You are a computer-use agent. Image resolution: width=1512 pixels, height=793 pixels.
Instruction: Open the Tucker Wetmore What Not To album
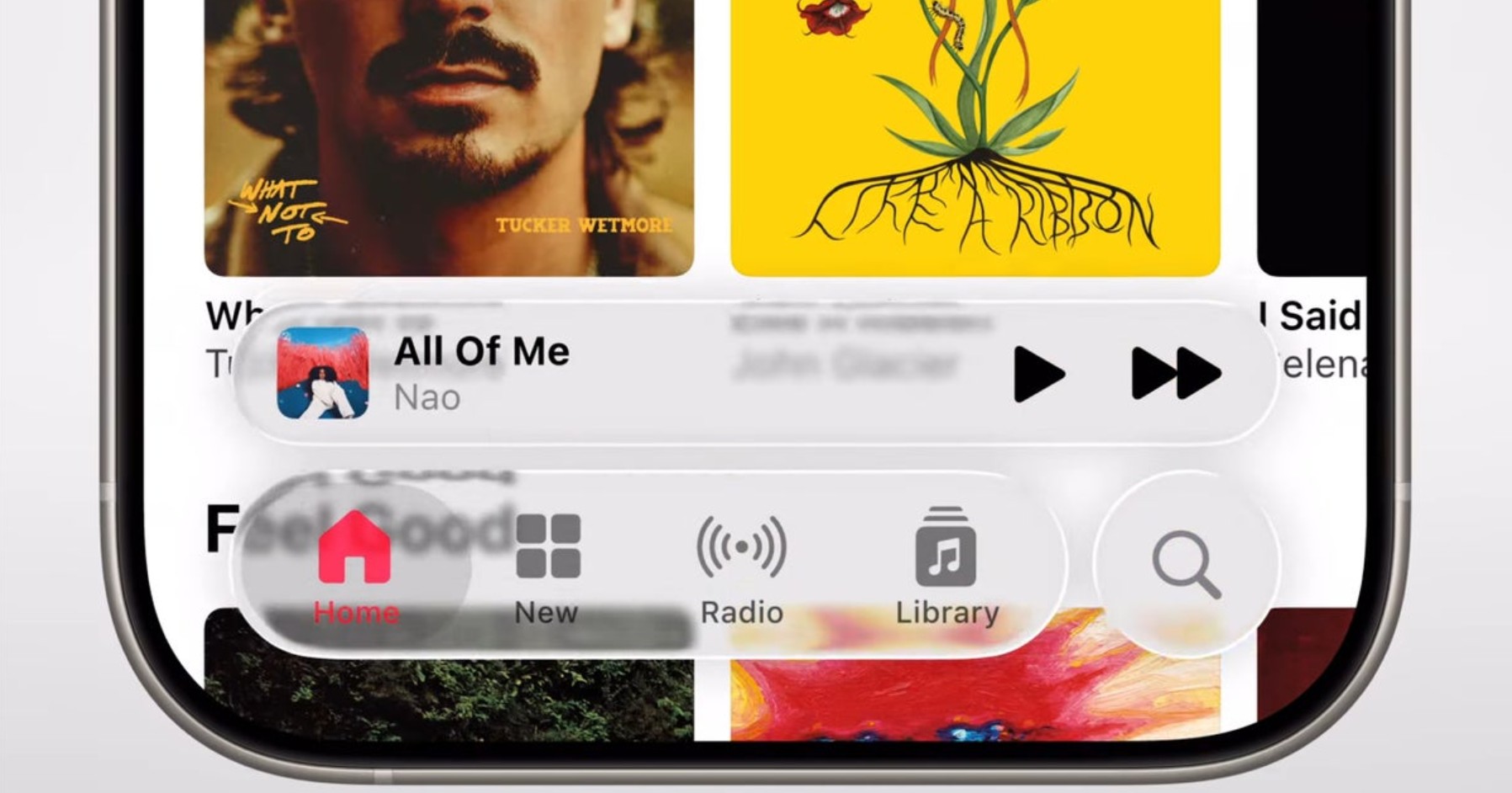pyautogui.click(x=448, y=135)
